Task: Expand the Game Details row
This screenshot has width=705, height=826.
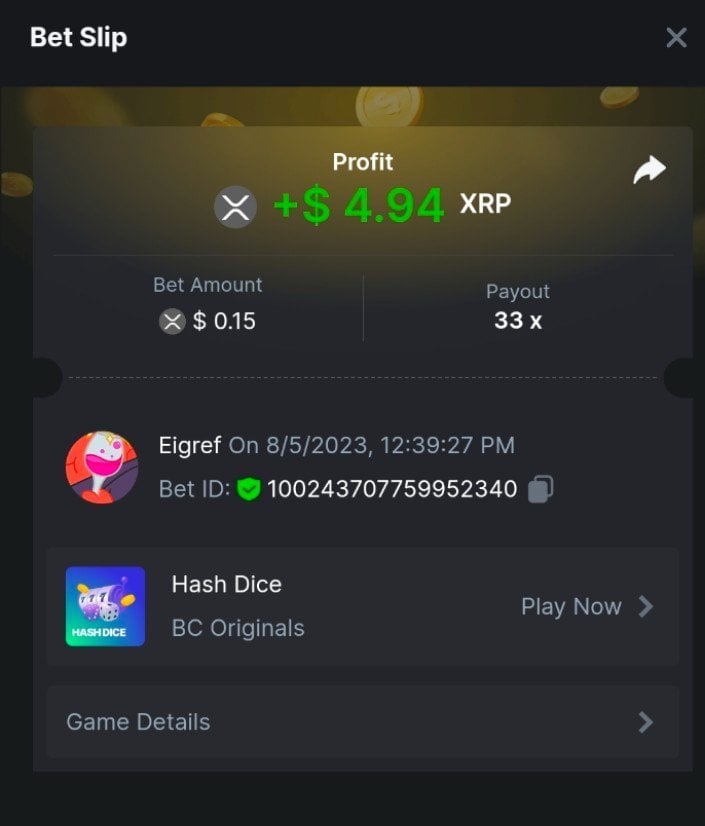Action: click(362, 722)
